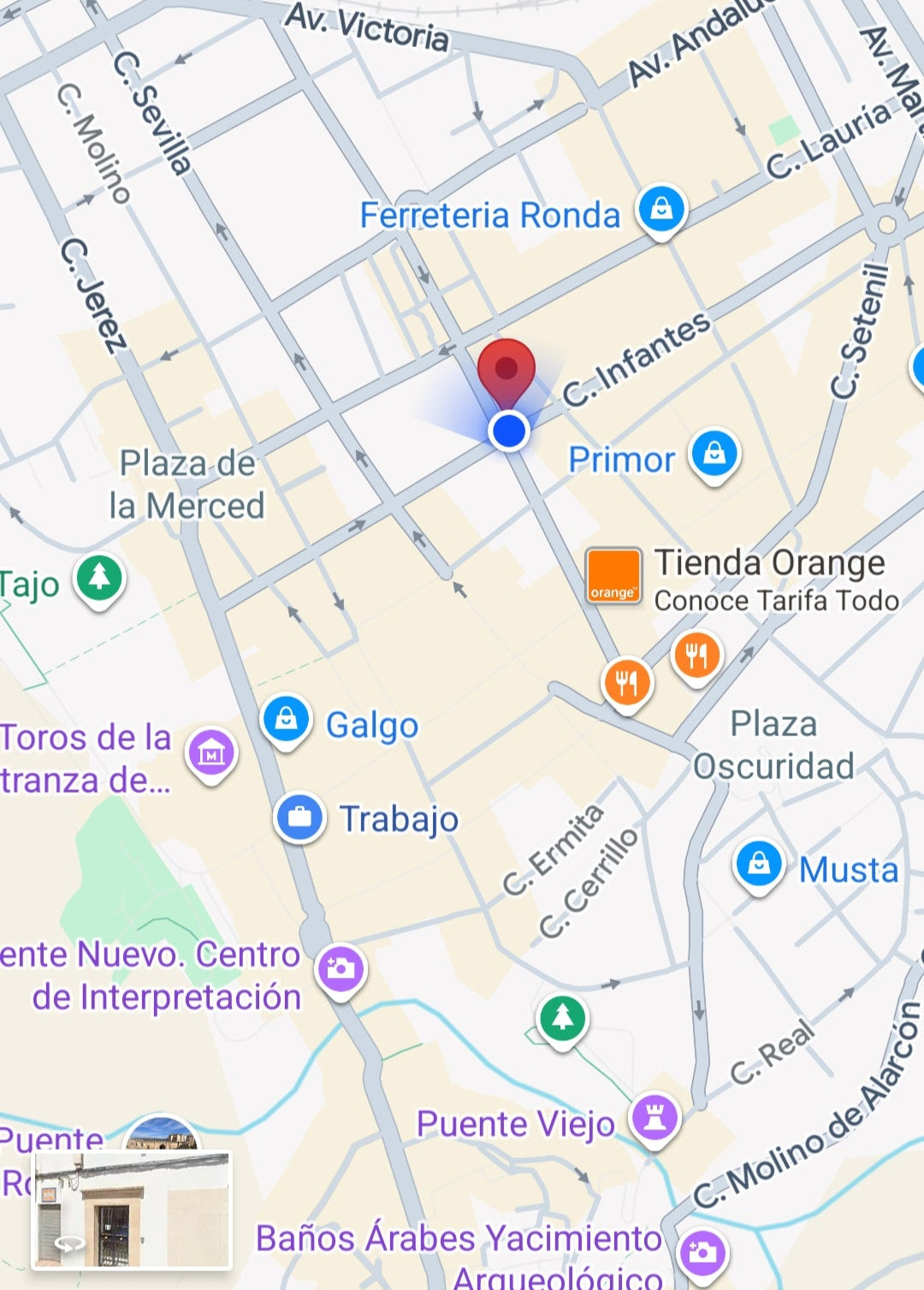Viewport: 924px width, 1290px height.
Task: Tap the Musta shopping marker
Action: (758, 865)
